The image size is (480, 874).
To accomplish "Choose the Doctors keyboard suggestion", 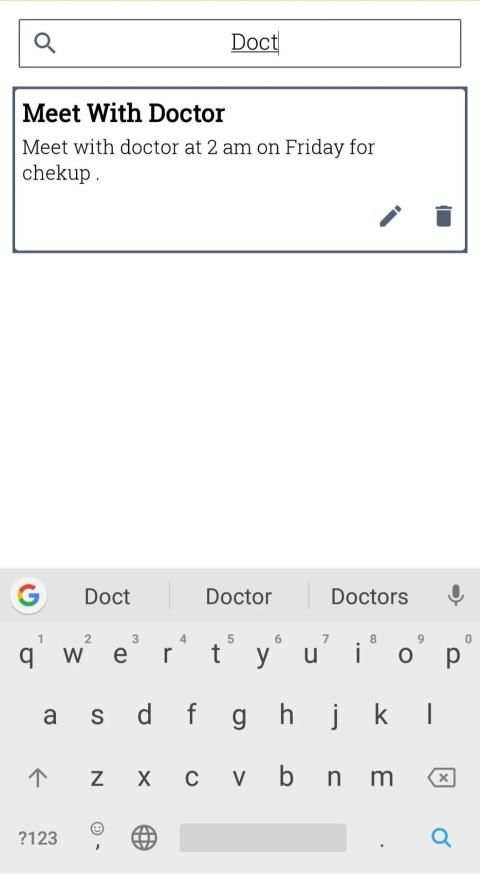I will tap(370, 597).
